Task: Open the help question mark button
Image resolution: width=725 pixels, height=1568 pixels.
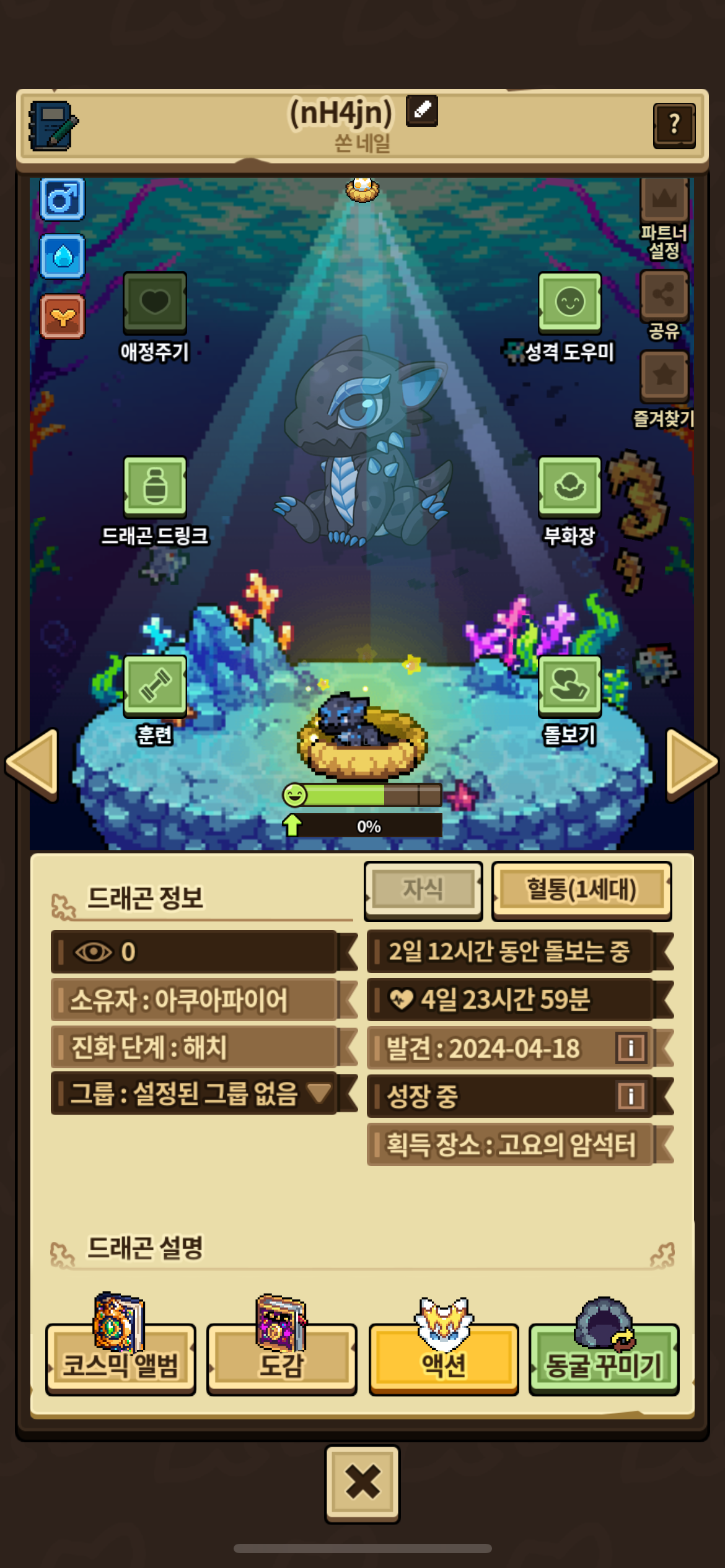Action: [x=674, y=125]
